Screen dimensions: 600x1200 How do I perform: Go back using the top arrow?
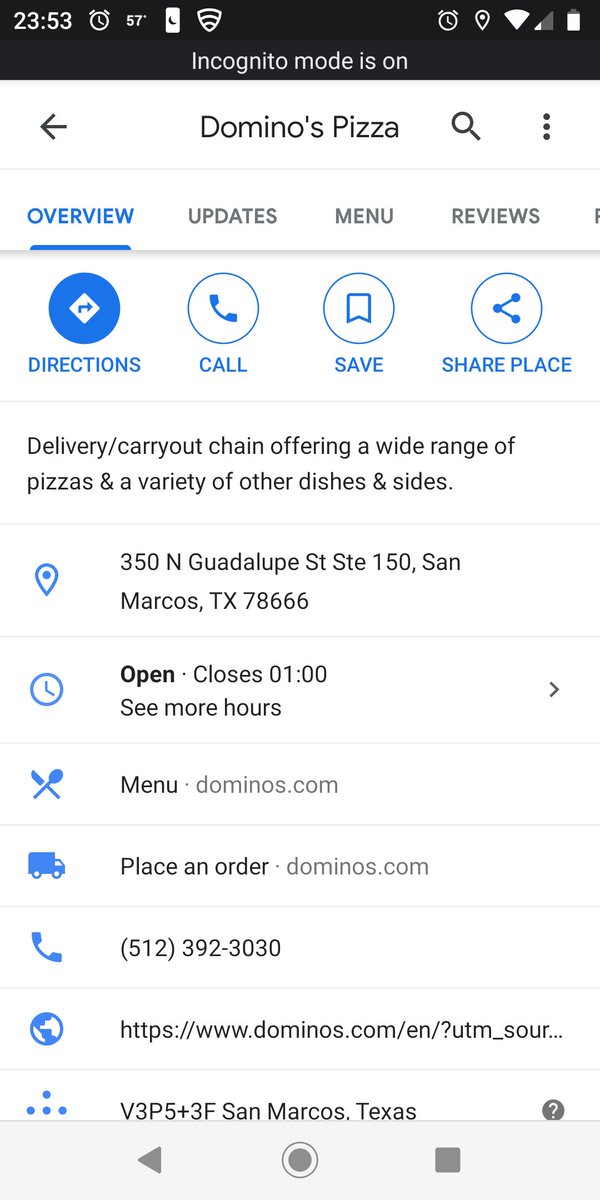[x=53, y=127]
